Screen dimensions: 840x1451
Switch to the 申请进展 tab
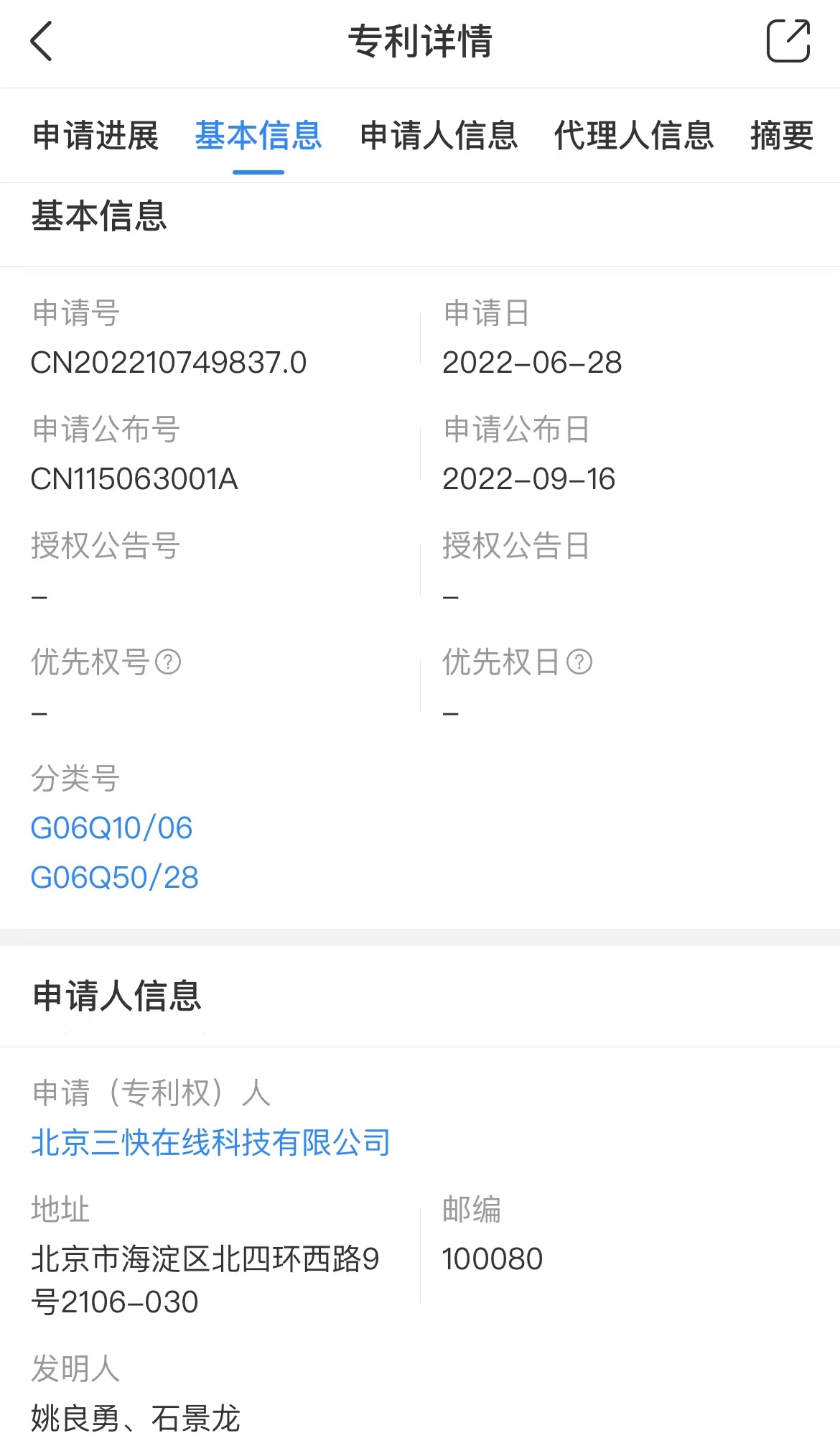tap(95, 135)
